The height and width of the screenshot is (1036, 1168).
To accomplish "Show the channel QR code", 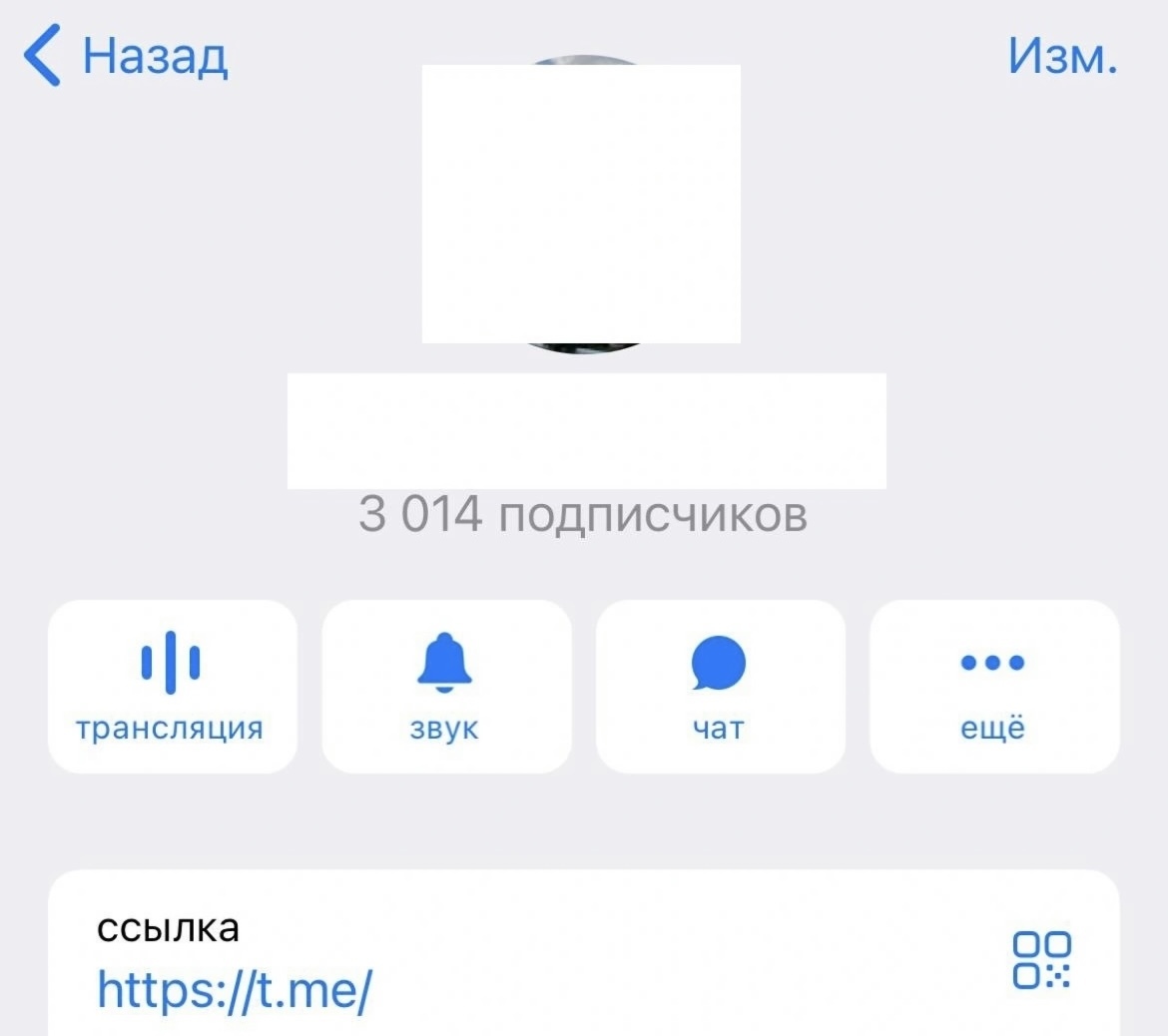I will [1041, 960].
